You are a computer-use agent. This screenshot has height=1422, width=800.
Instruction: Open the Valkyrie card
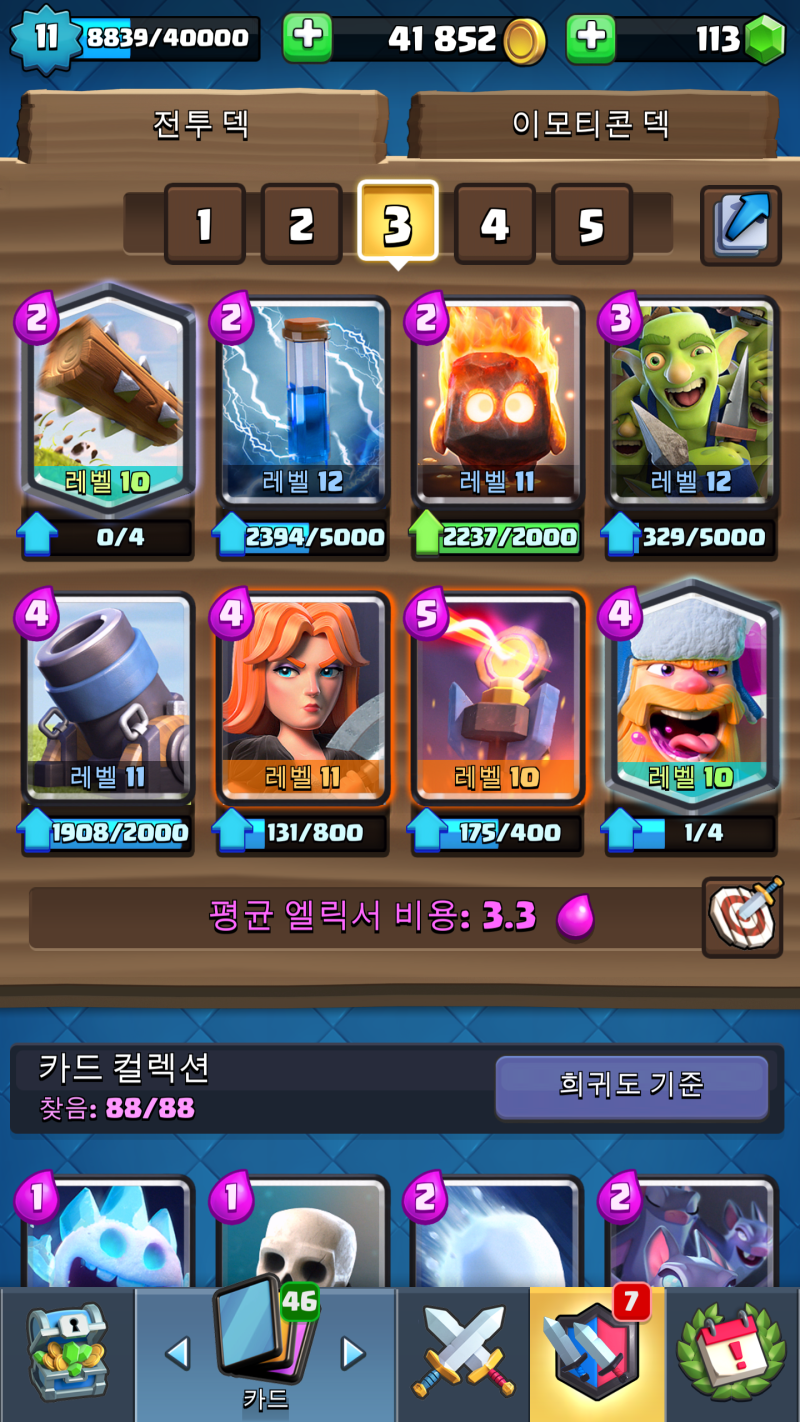(x=302, y=698)
